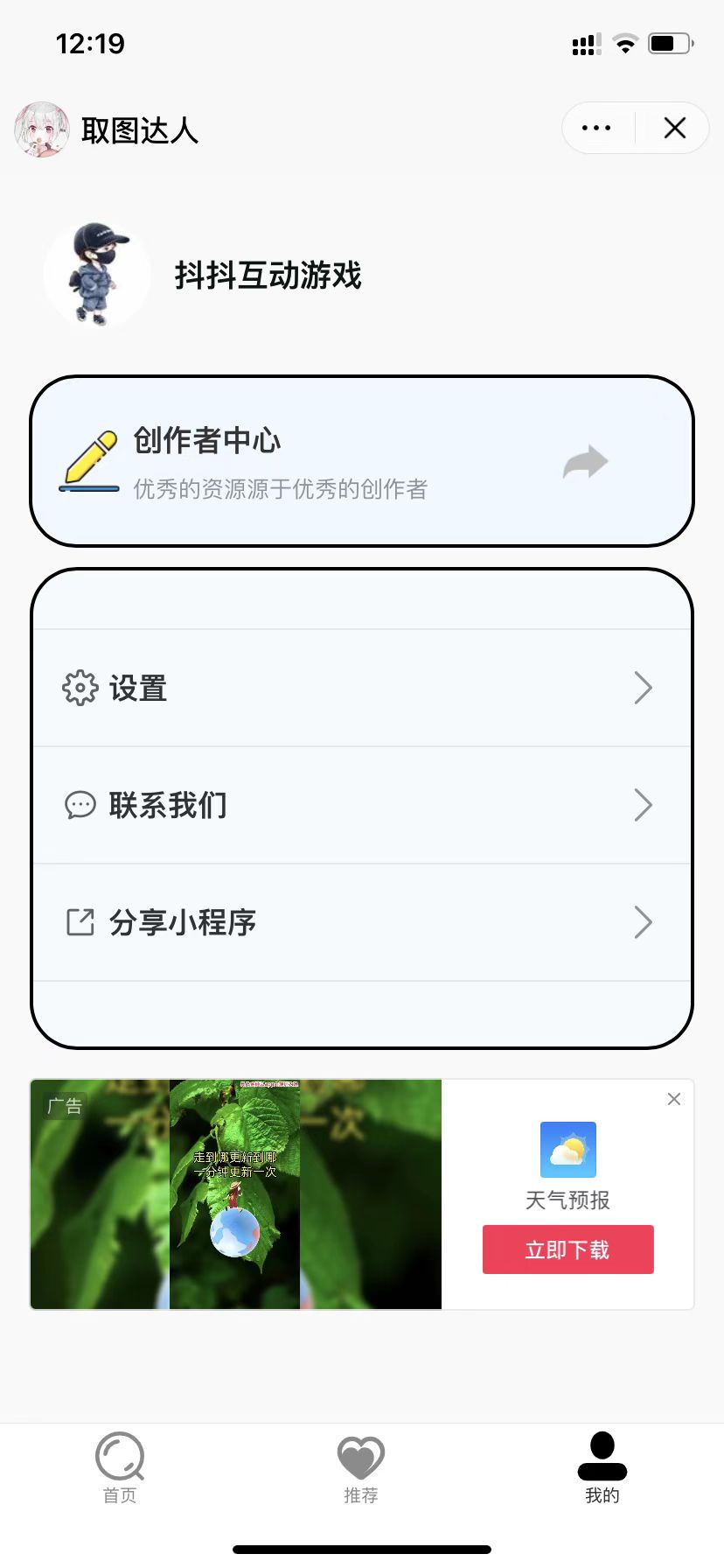Dismiss the 天气预报 advertisement
Viewport: 724px width, 1568px height.
coord(673,1099)
